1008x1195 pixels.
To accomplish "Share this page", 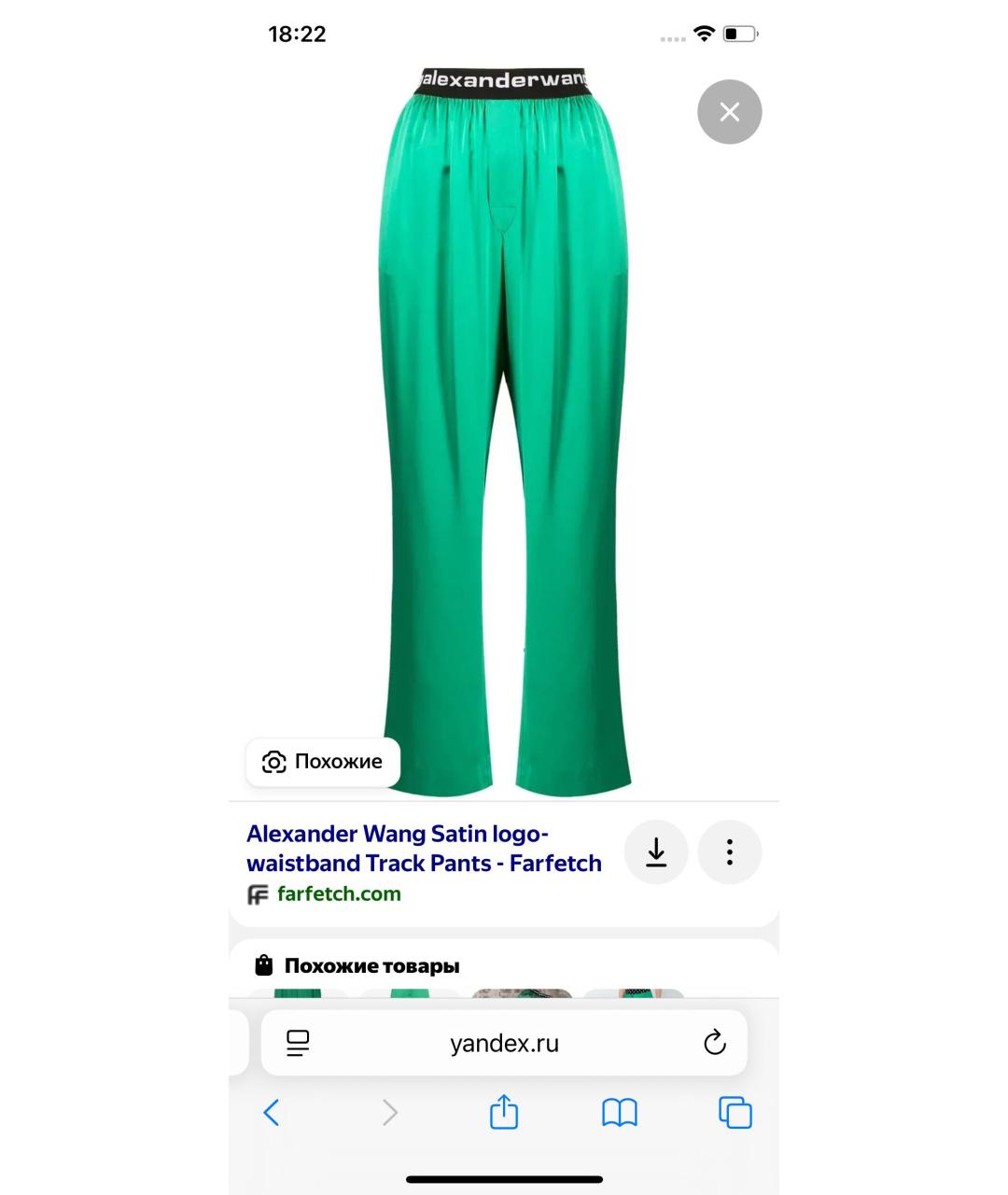I will [x=504, y=1112].
